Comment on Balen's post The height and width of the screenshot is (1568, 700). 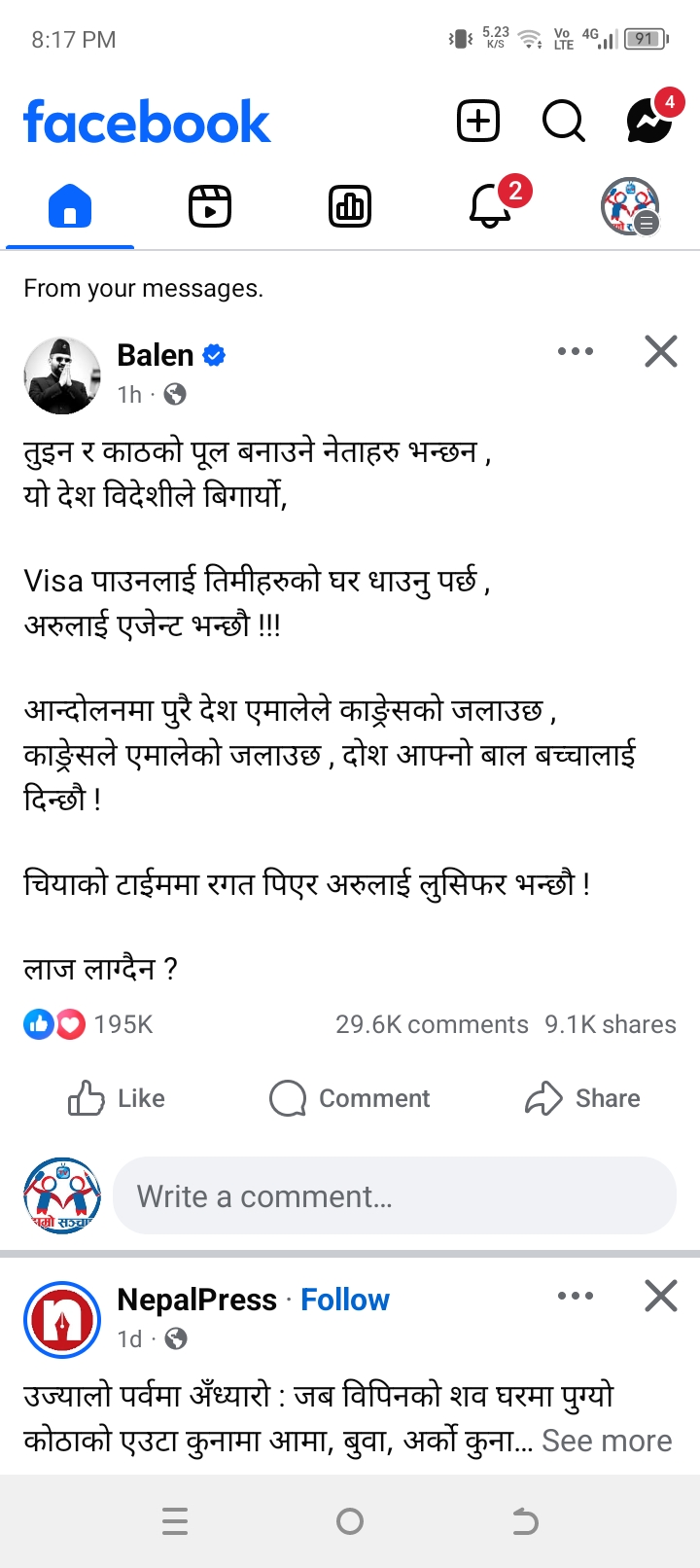[350, 1098]
